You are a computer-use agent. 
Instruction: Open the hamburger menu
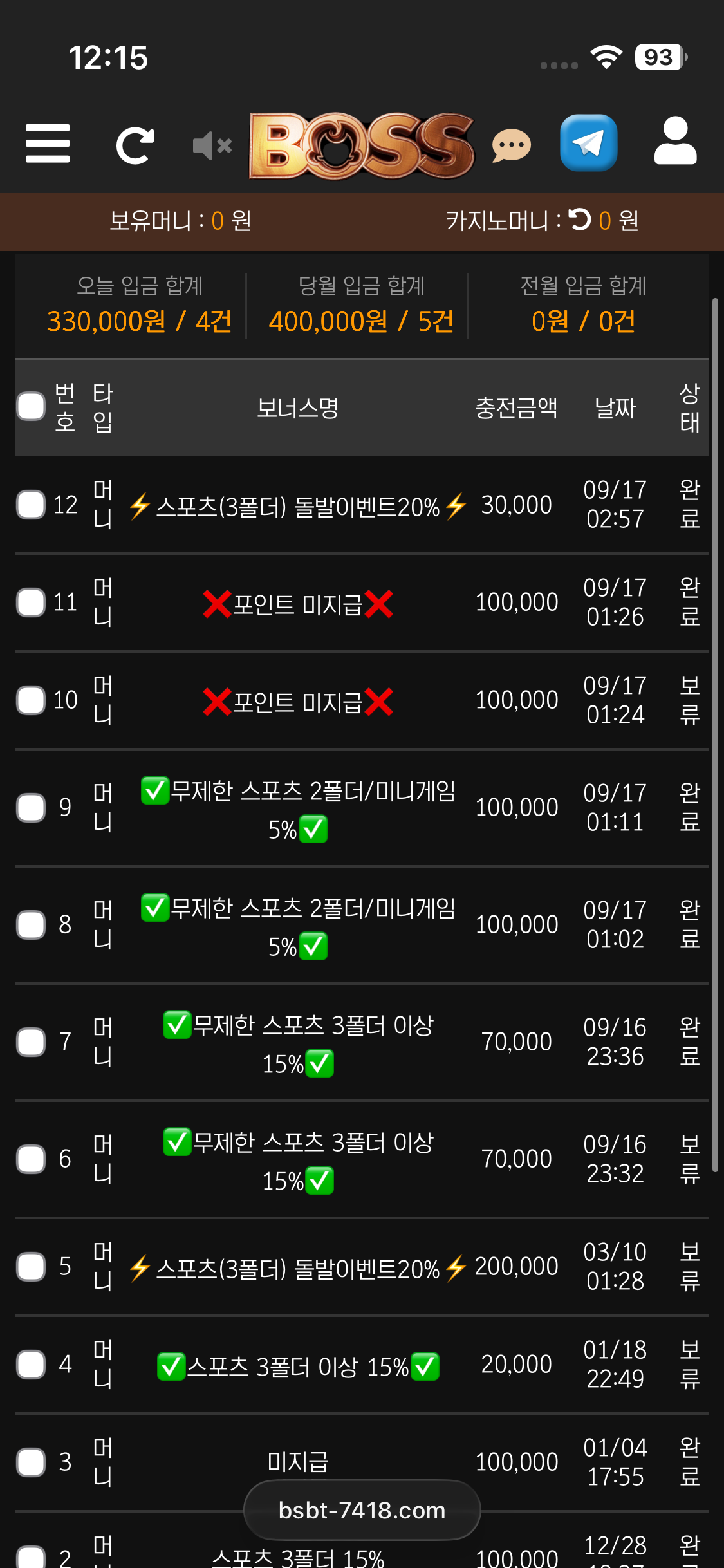48,144
